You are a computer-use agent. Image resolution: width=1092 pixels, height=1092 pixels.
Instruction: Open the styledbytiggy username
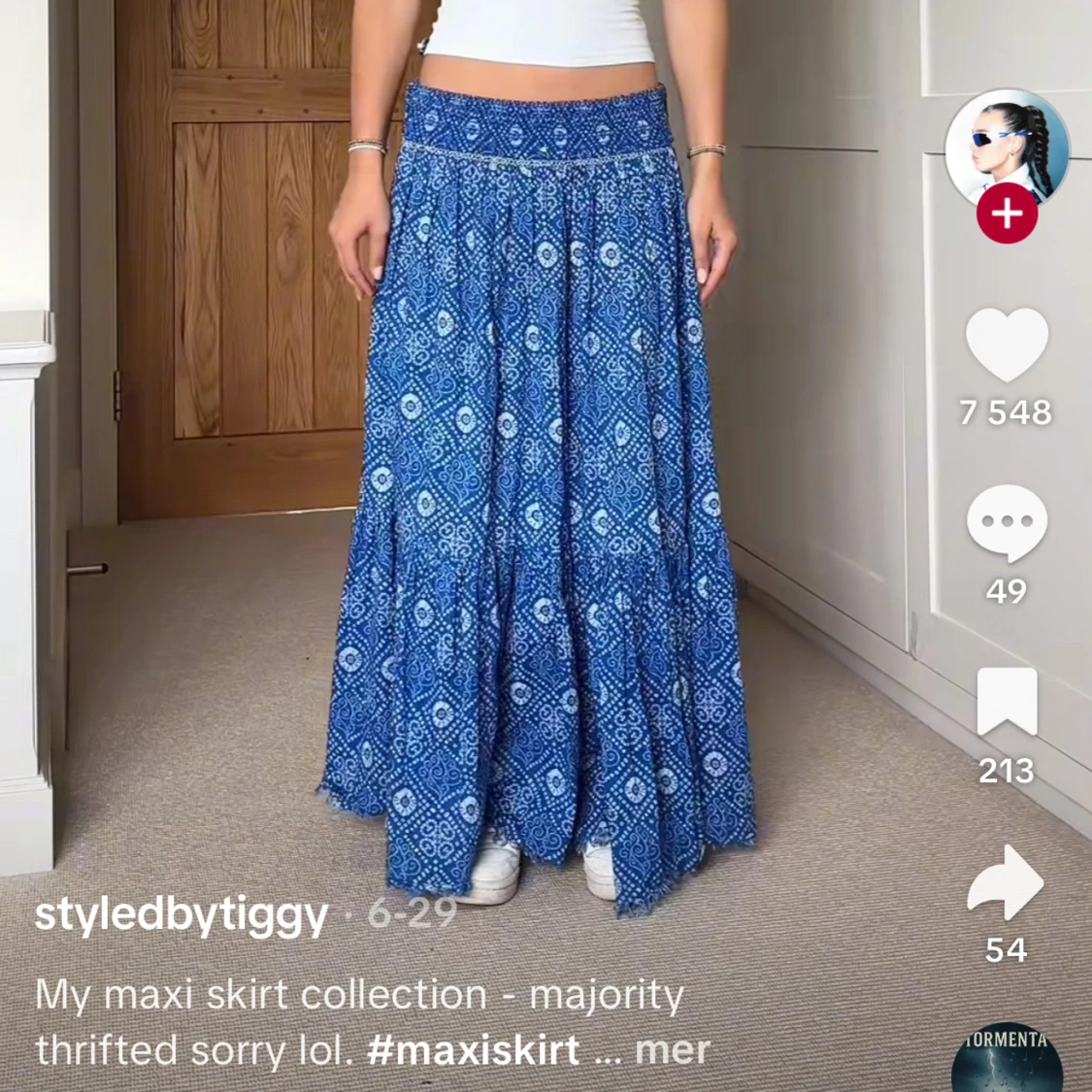[181, 914]
